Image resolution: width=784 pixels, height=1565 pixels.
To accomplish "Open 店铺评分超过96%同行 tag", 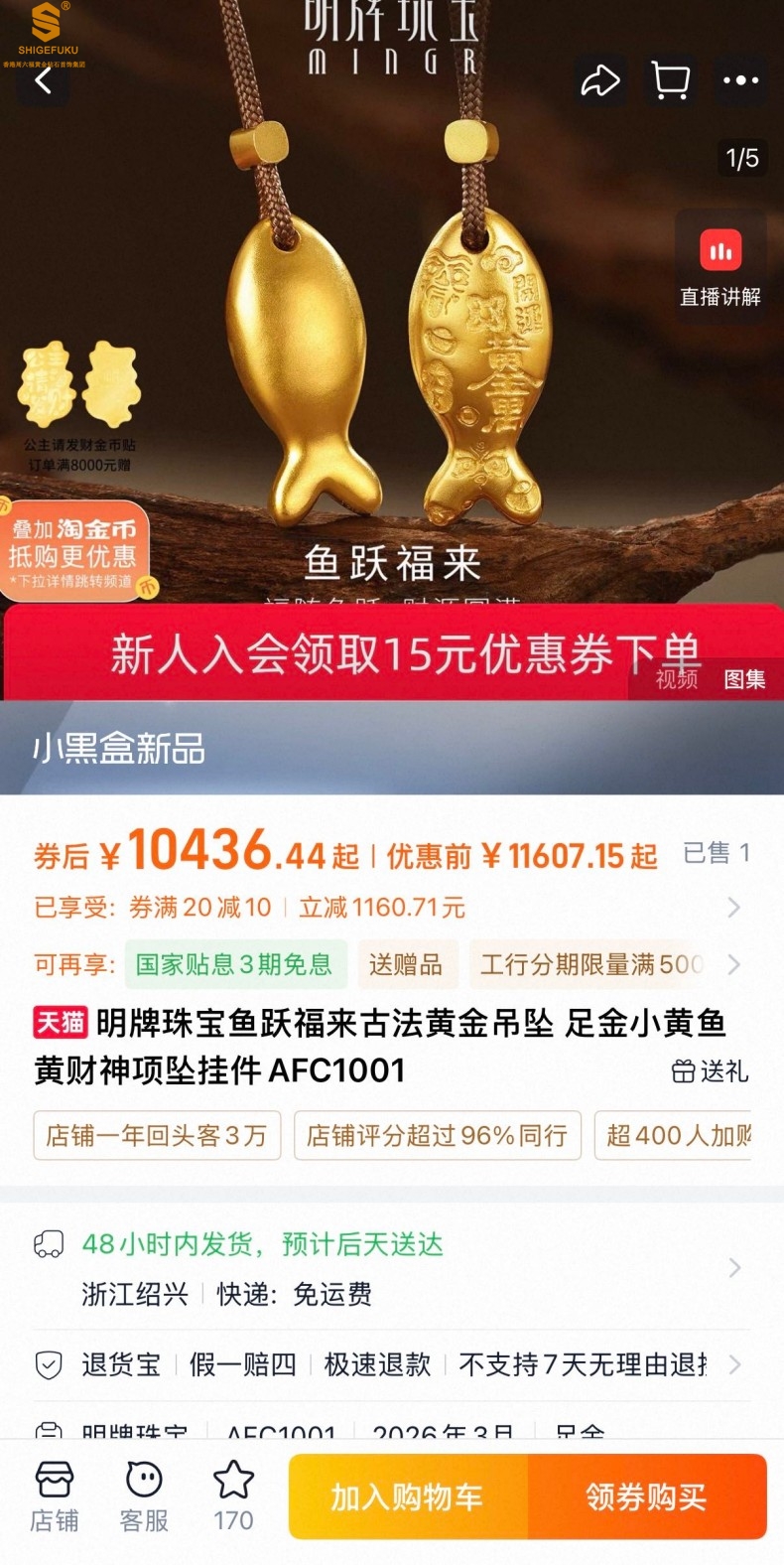I will [x=437, y=1135].
